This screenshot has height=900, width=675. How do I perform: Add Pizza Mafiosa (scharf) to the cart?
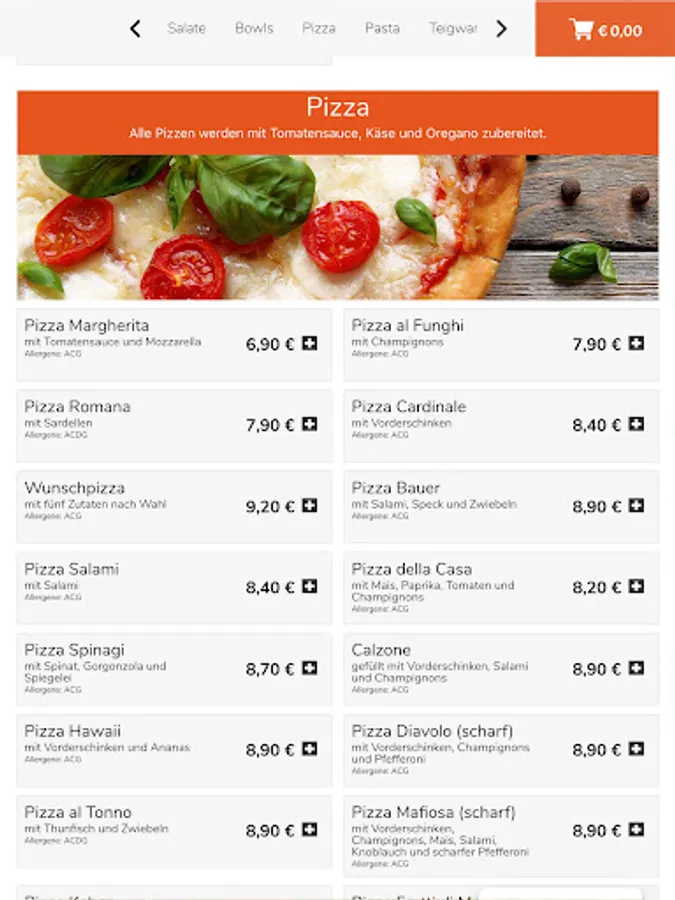636,830
